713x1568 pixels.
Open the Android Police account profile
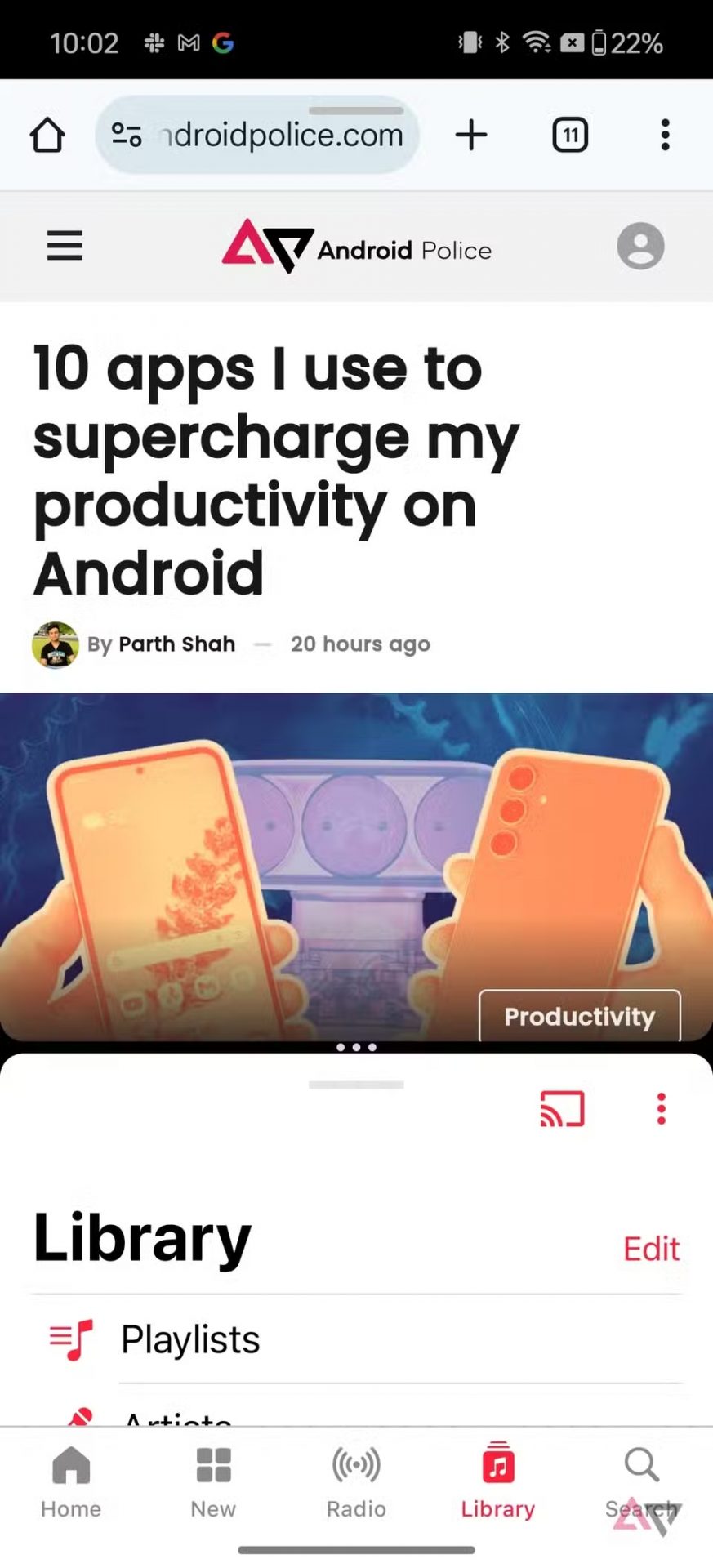(x=640, y=246)
